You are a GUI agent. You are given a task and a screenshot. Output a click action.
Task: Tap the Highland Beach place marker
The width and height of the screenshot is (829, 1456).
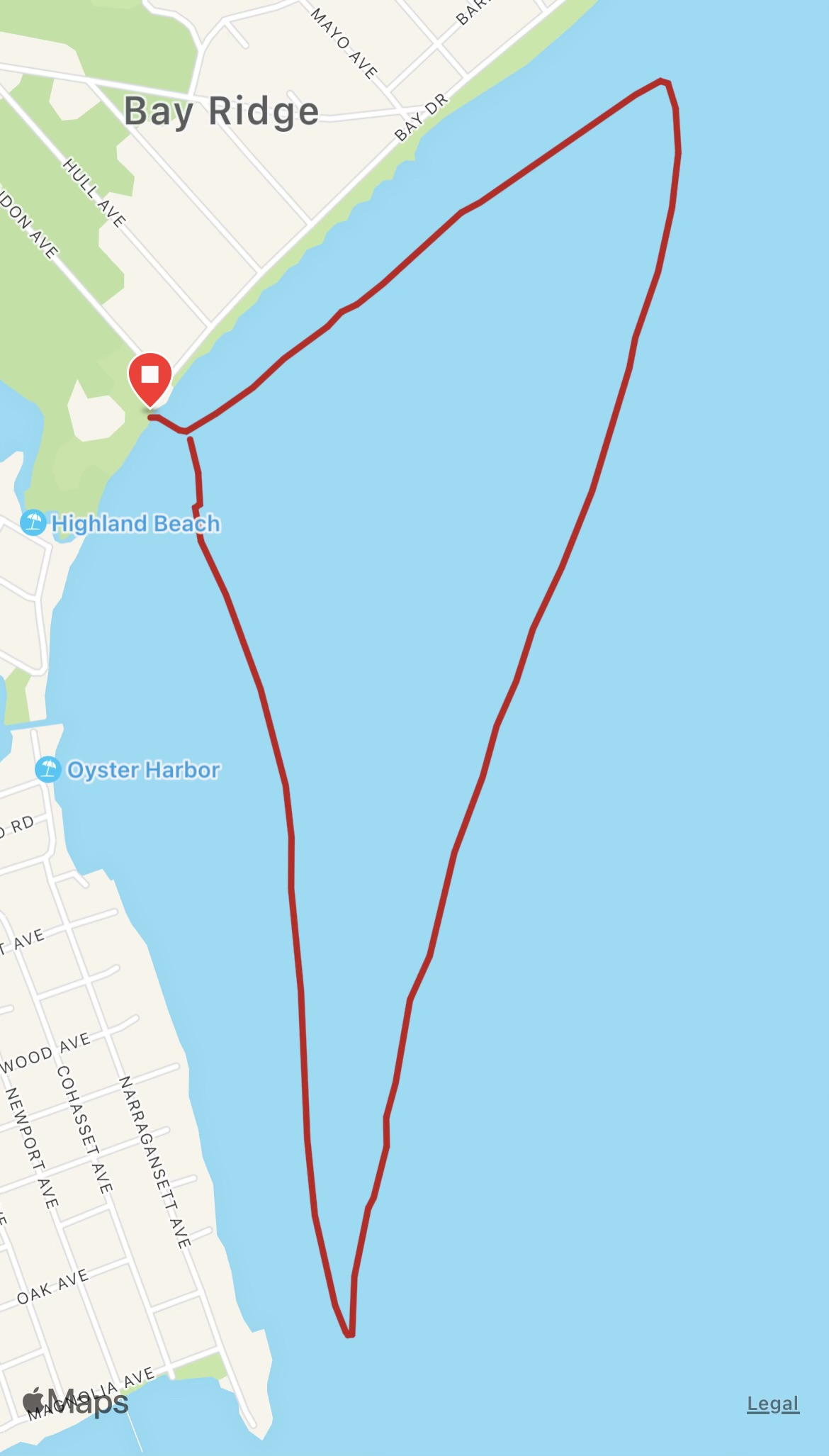[33, 523]
